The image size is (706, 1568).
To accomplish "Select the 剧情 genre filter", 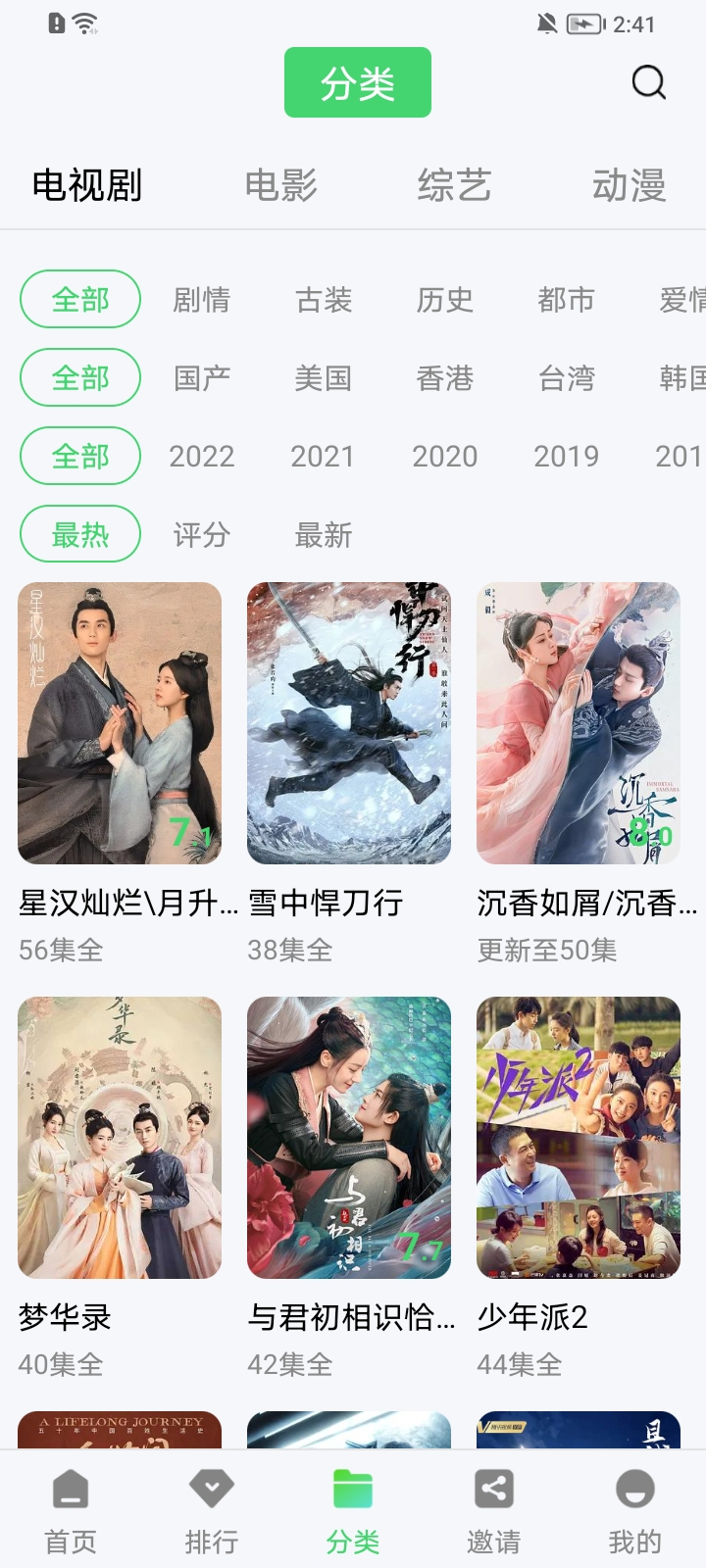I will click(x=201, y=300).
